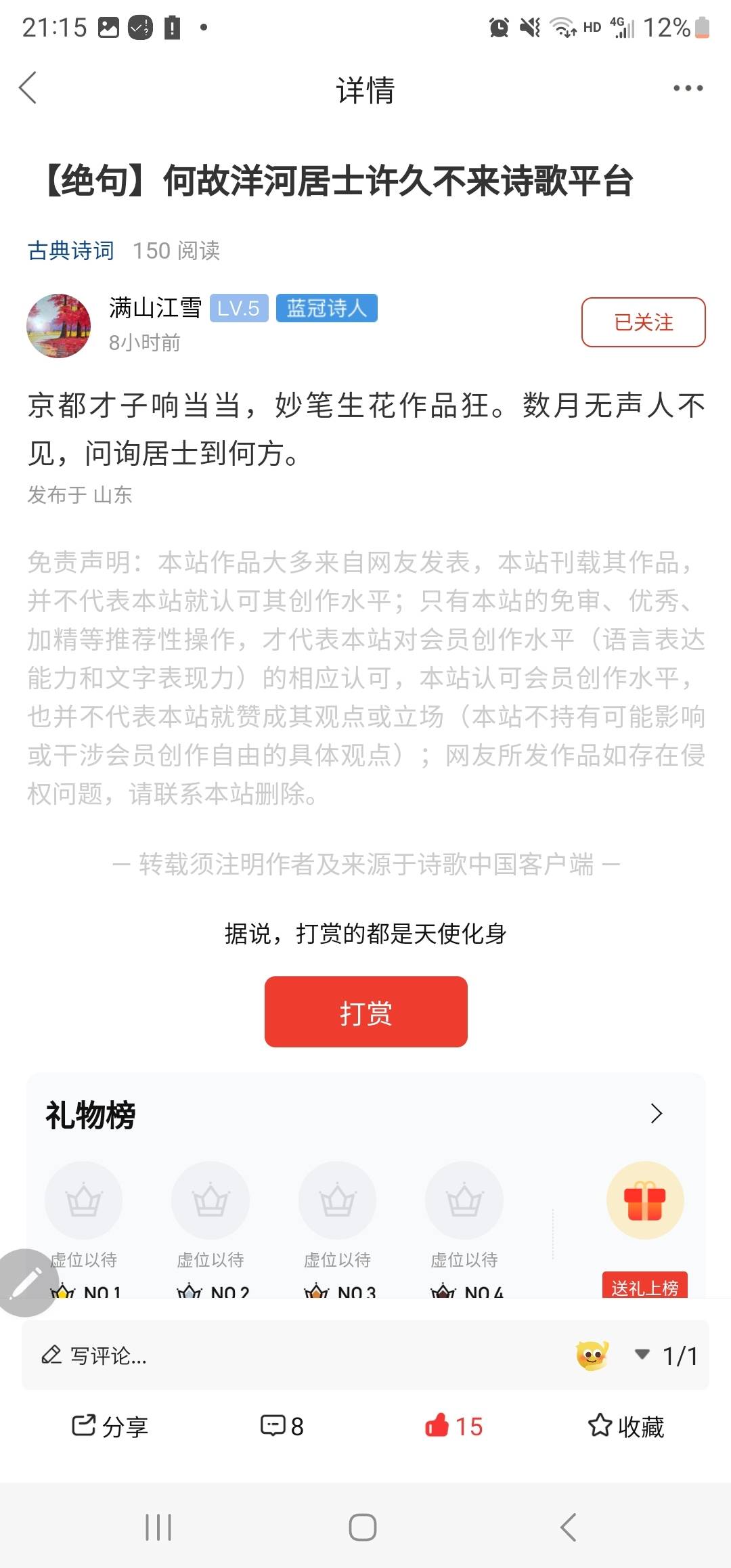The image size is (731, 1568).
Task: Tap the floating pencil edit button
Action: coord(26,1283)
